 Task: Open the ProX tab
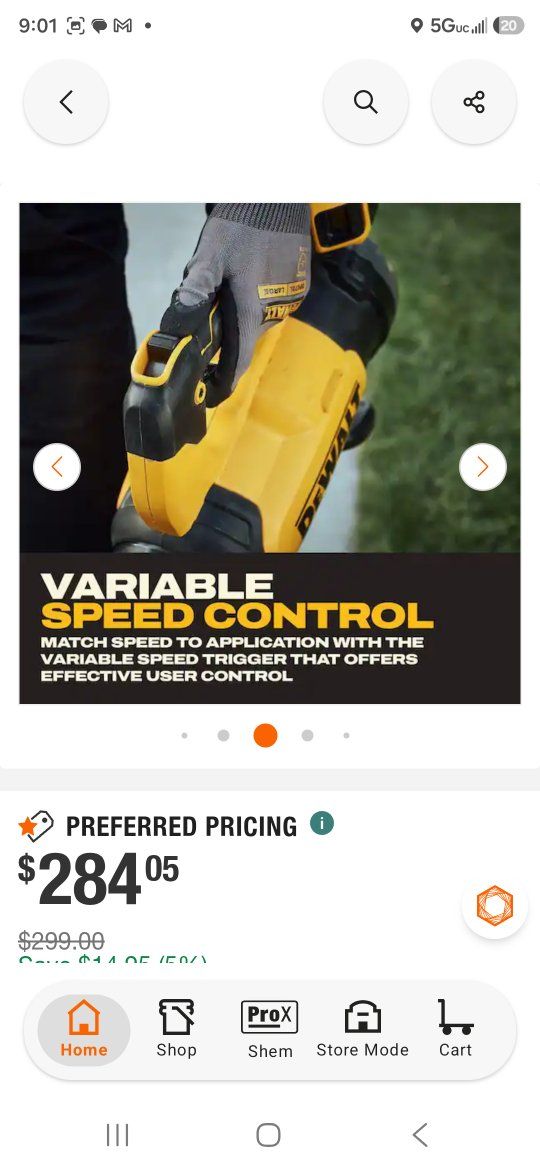(x=269, y=1030)
